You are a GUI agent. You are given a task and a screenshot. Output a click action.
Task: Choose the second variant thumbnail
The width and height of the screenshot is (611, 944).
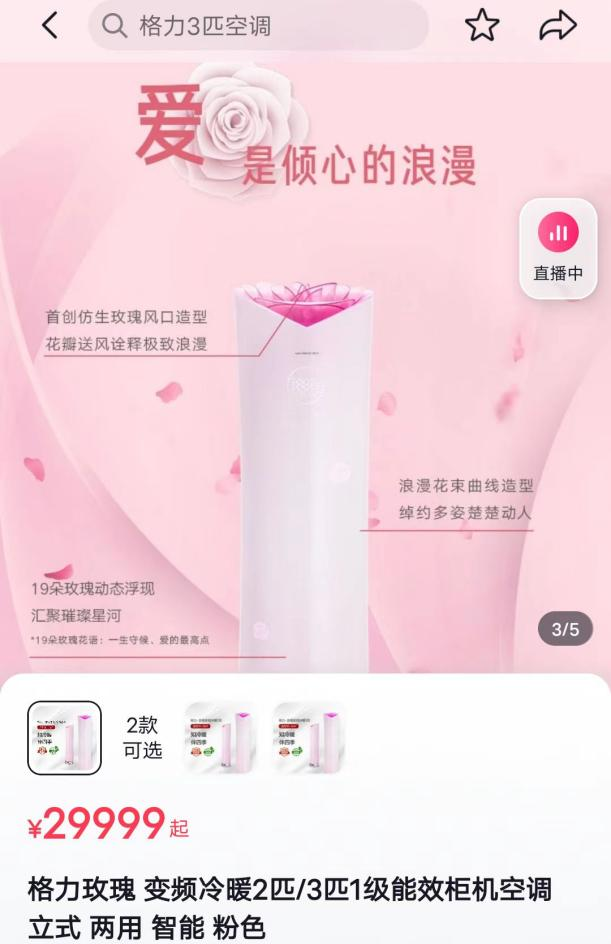pyautogui.click(x=220, y=738)
